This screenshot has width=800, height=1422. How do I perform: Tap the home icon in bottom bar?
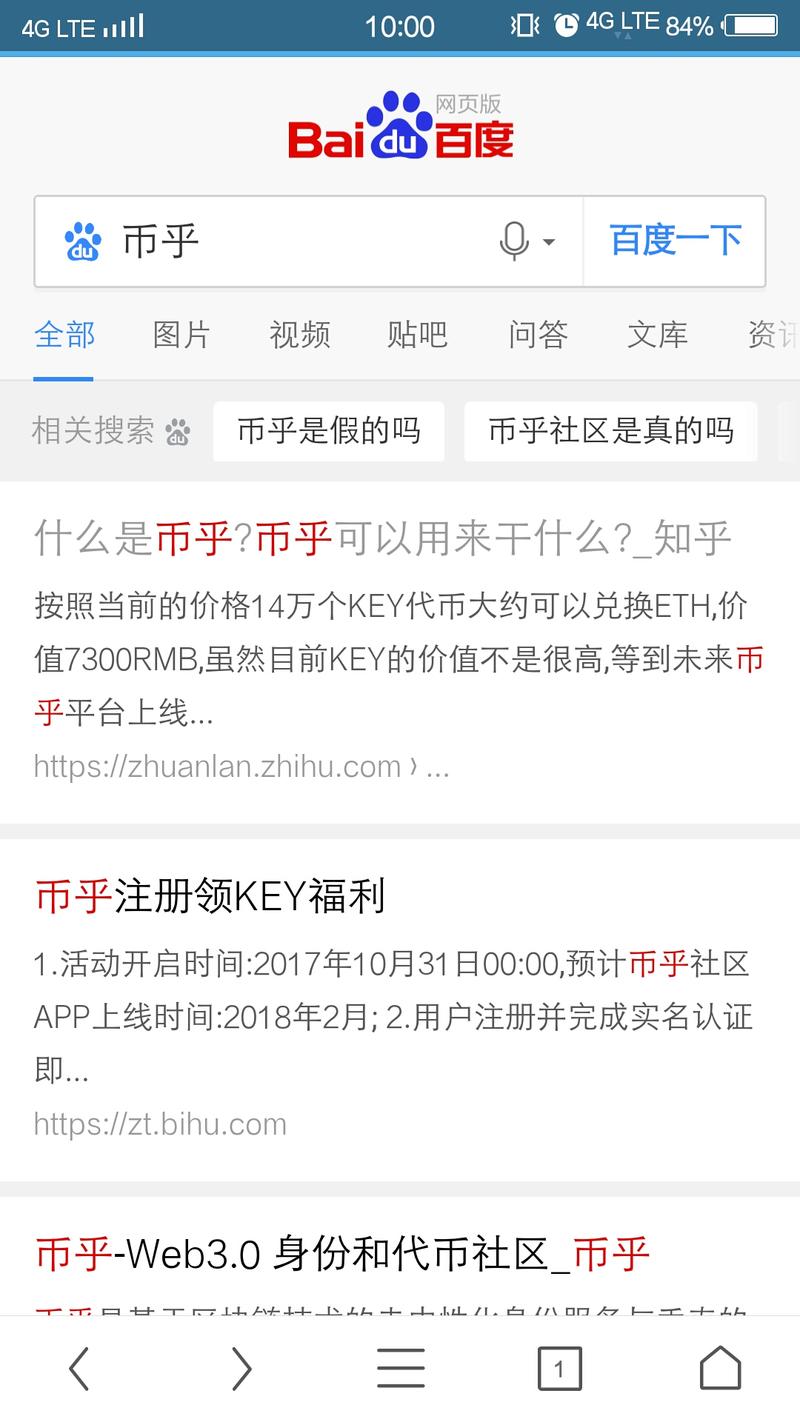(x=720, y=1368)
